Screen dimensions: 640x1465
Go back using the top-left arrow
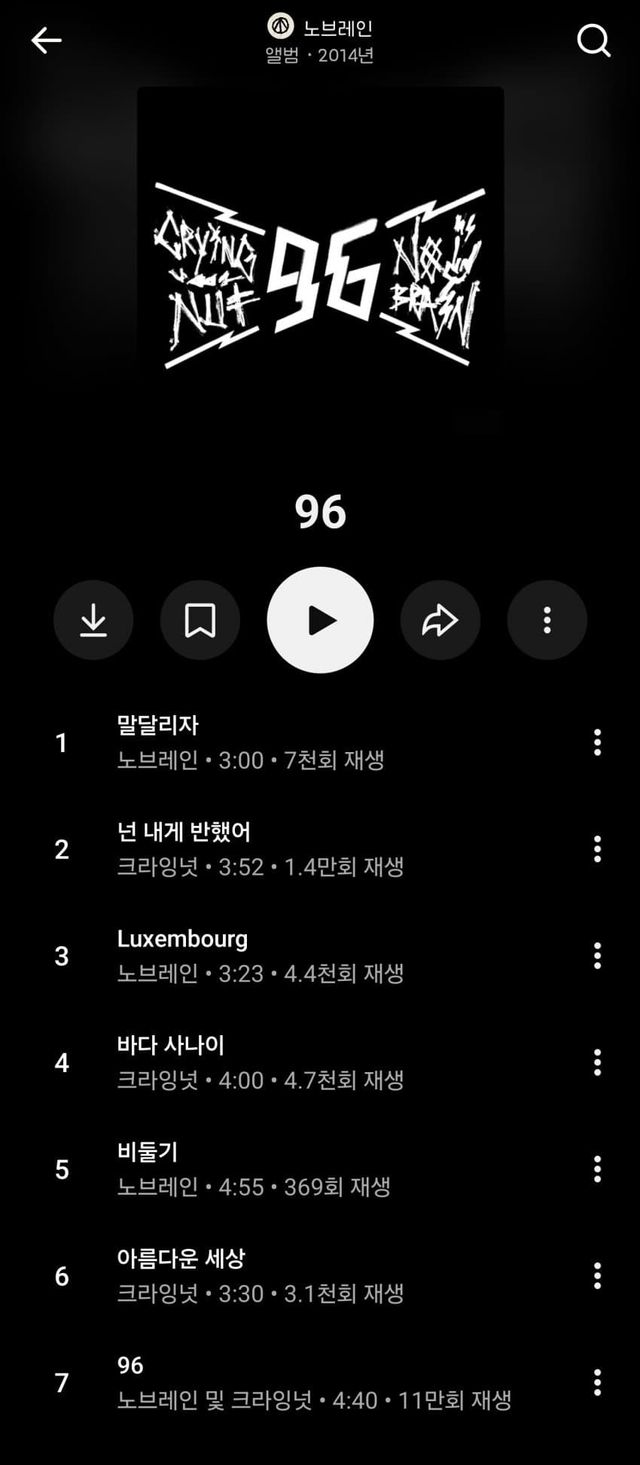tap(46, 40)
